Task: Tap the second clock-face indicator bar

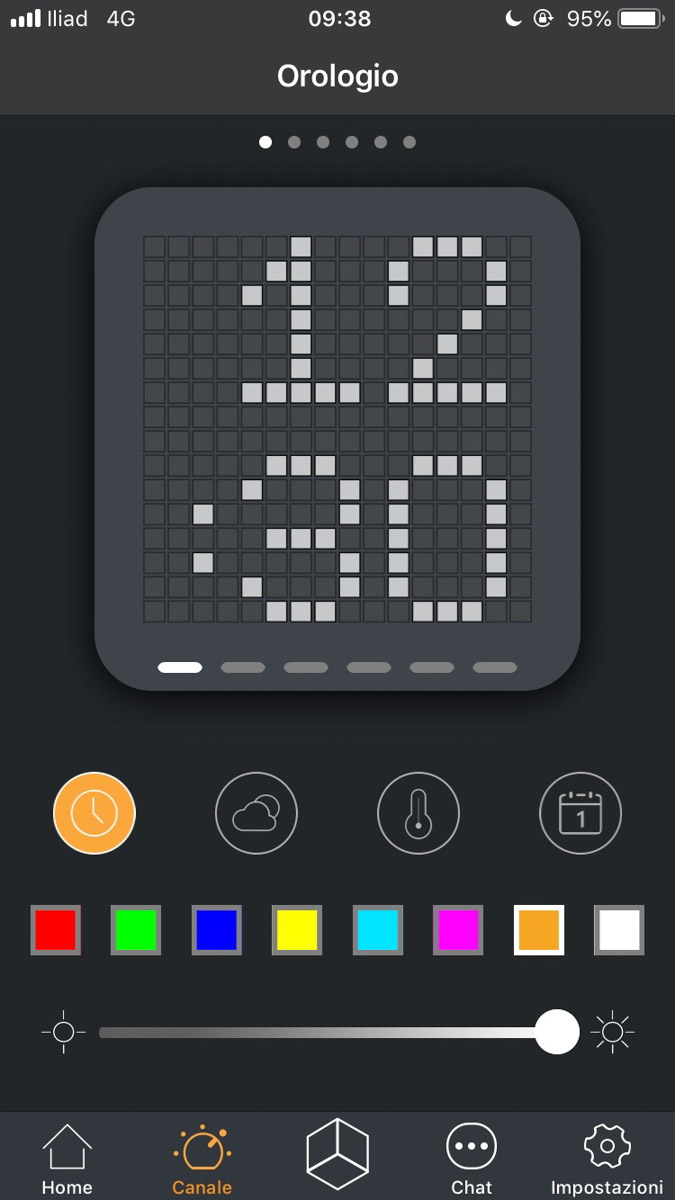Action: click(243, 667)
